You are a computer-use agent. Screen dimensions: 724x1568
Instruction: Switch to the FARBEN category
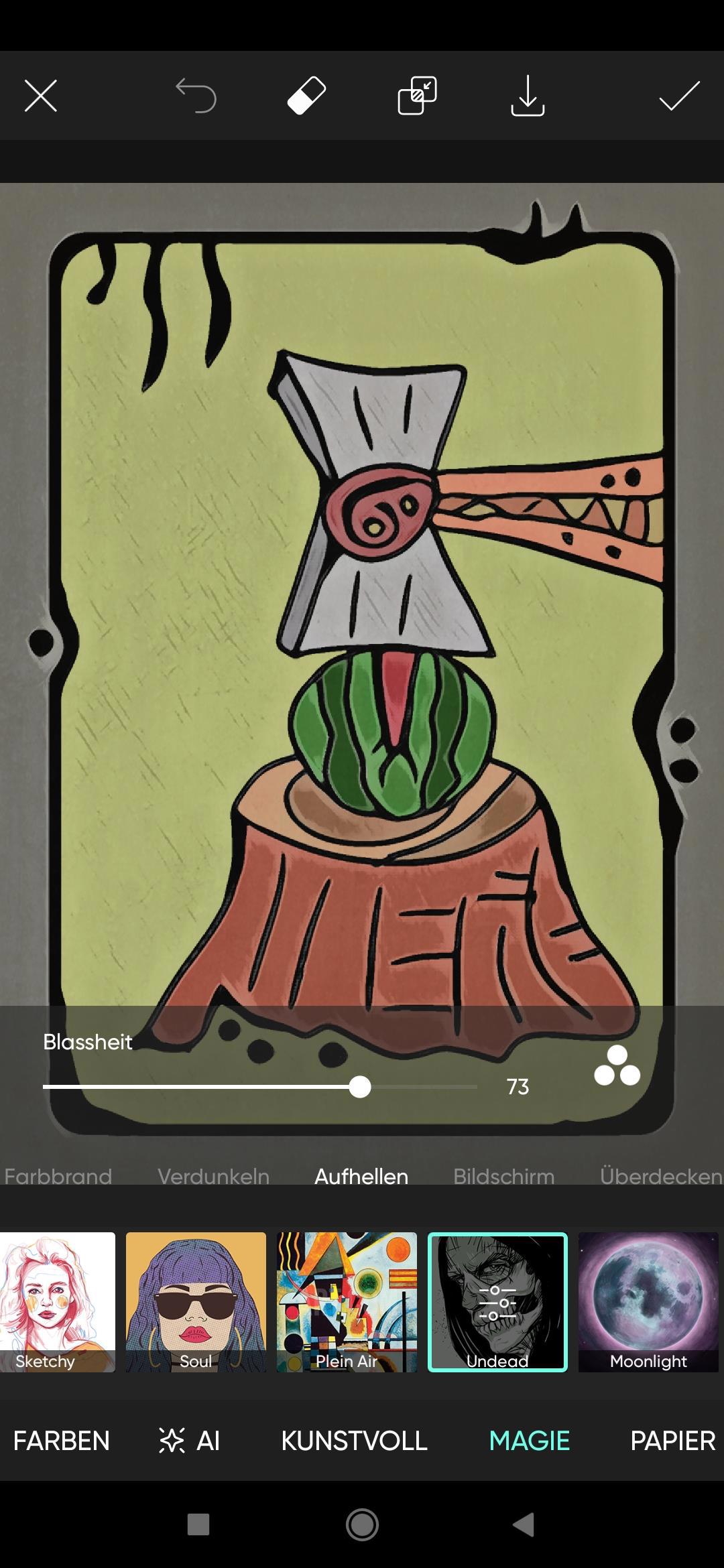pos(61,1441)
